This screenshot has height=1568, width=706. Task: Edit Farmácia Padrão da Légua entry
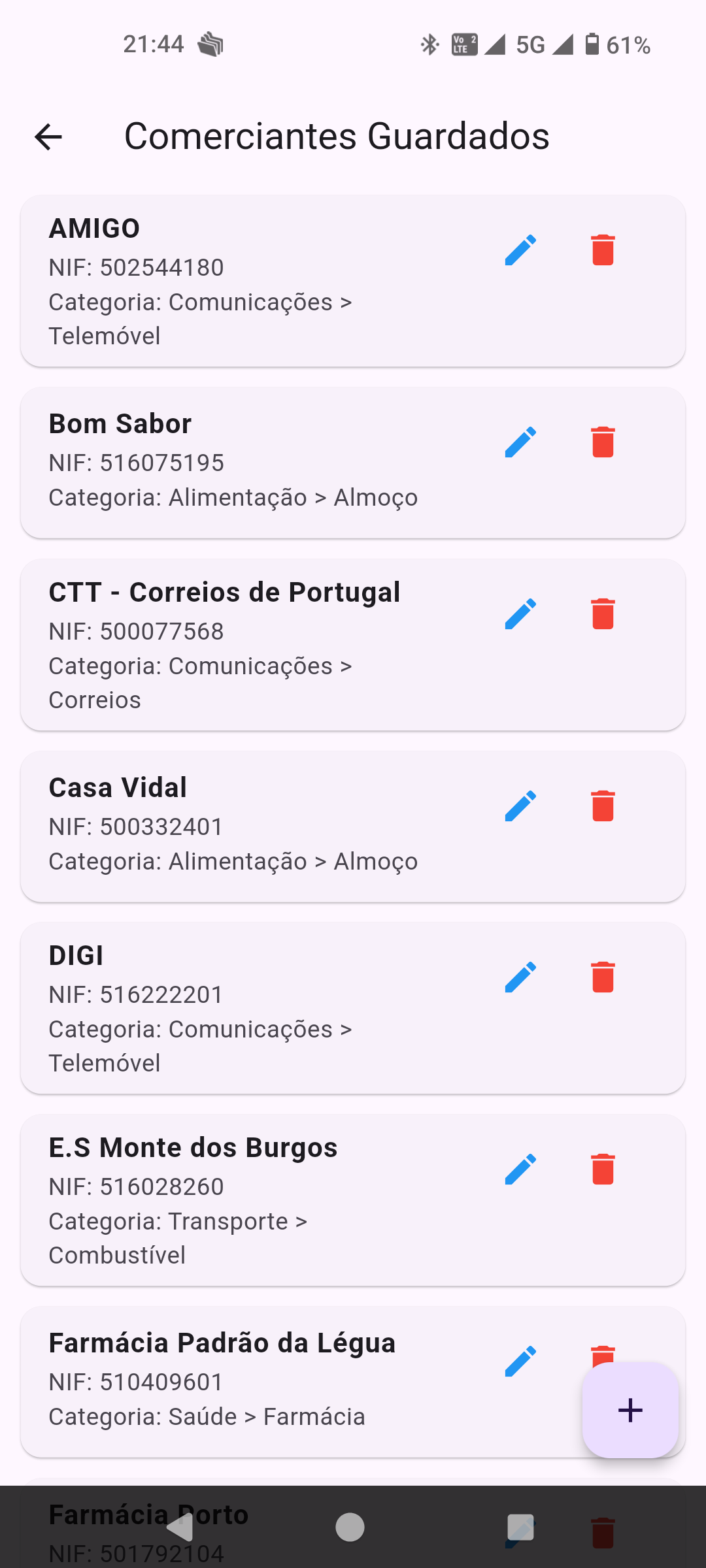520,1362
